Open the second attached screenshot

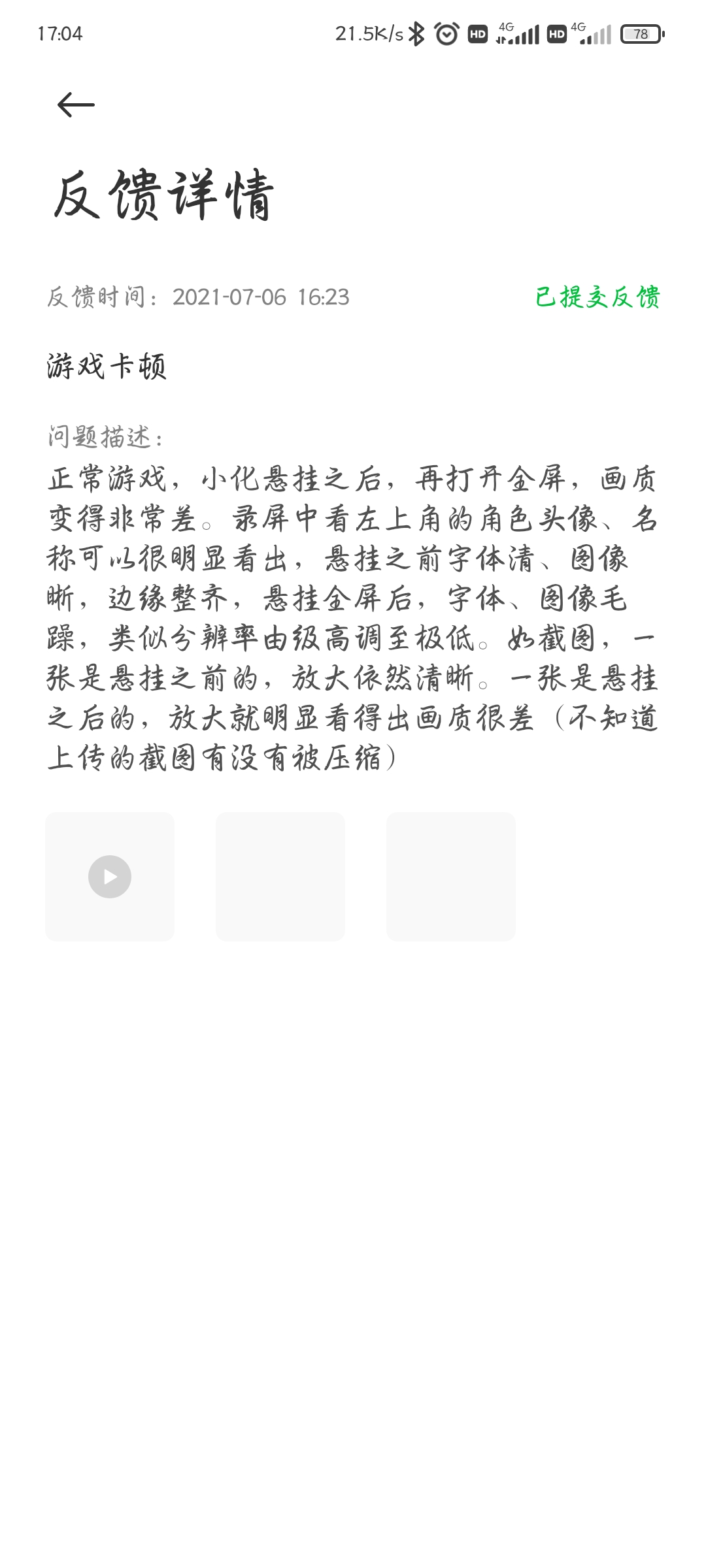(280, 876)
